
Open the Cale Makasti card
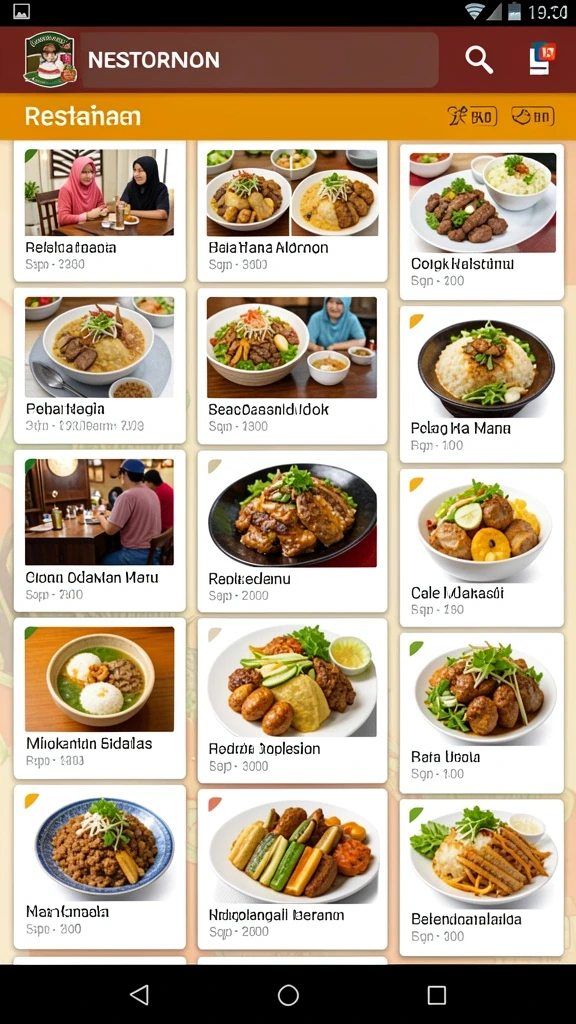tap(482, 547)
